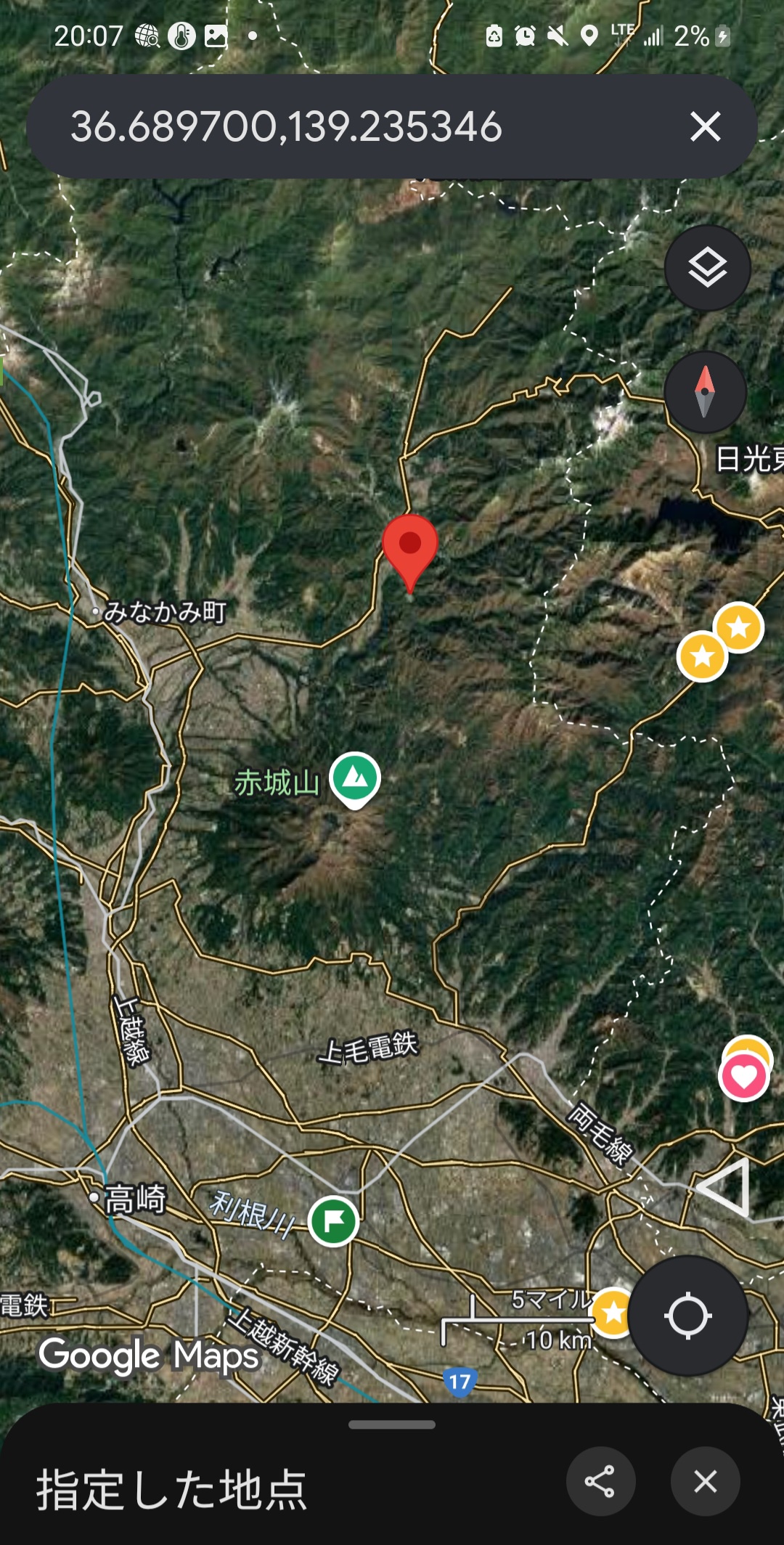Screen dimensions: 784x1545
Task: Open the map layers button
Action: coord(707,269)
